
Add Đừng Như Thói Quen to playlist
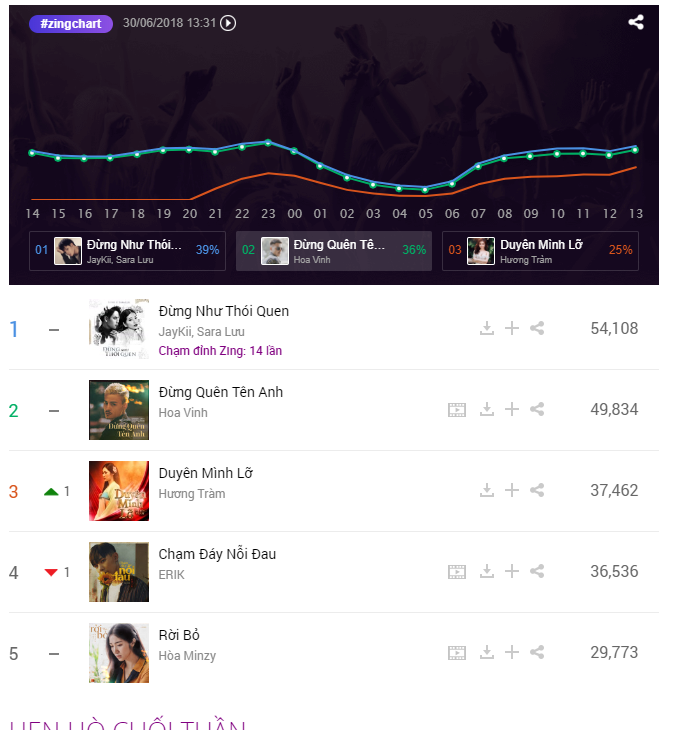coord(512,328)
